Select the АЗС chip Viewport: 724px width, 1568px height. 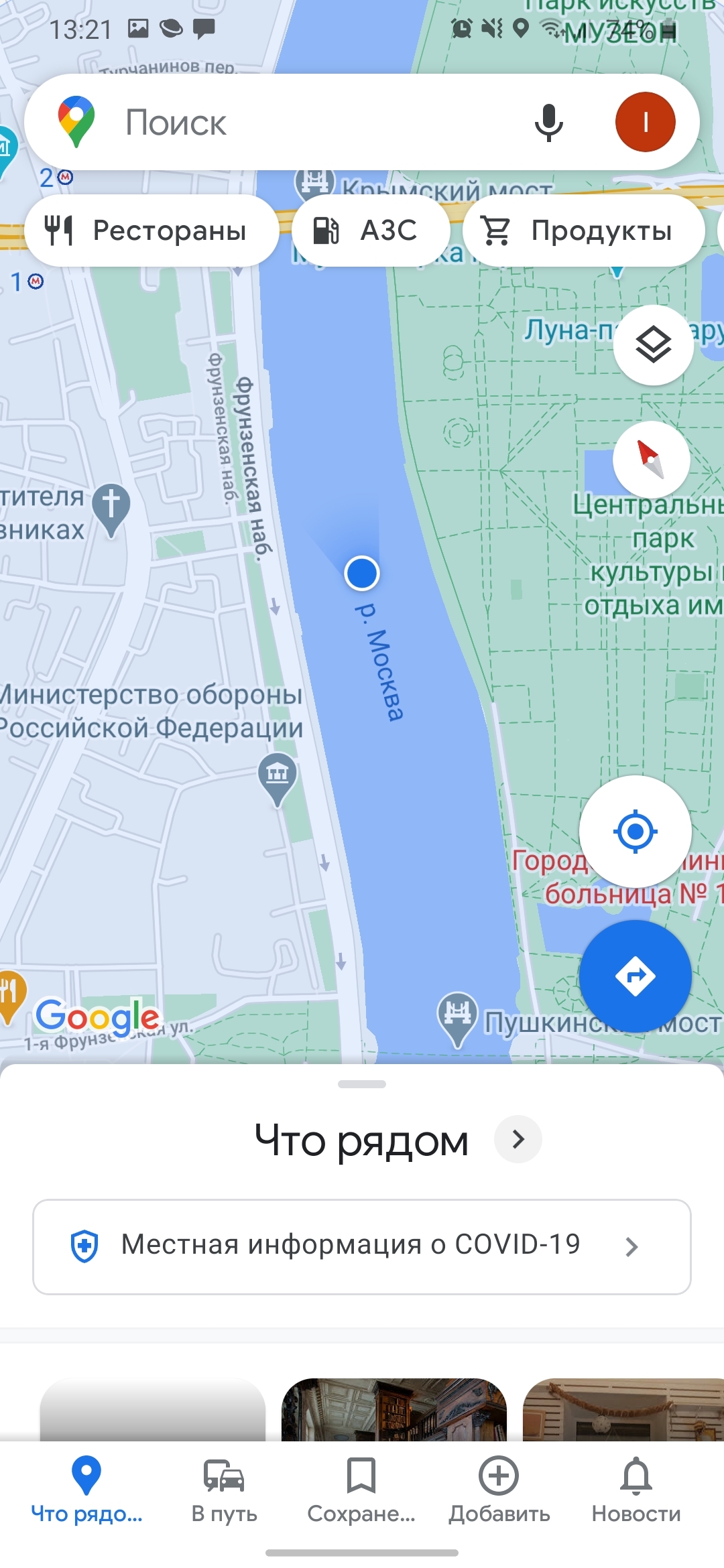(371, 231)
